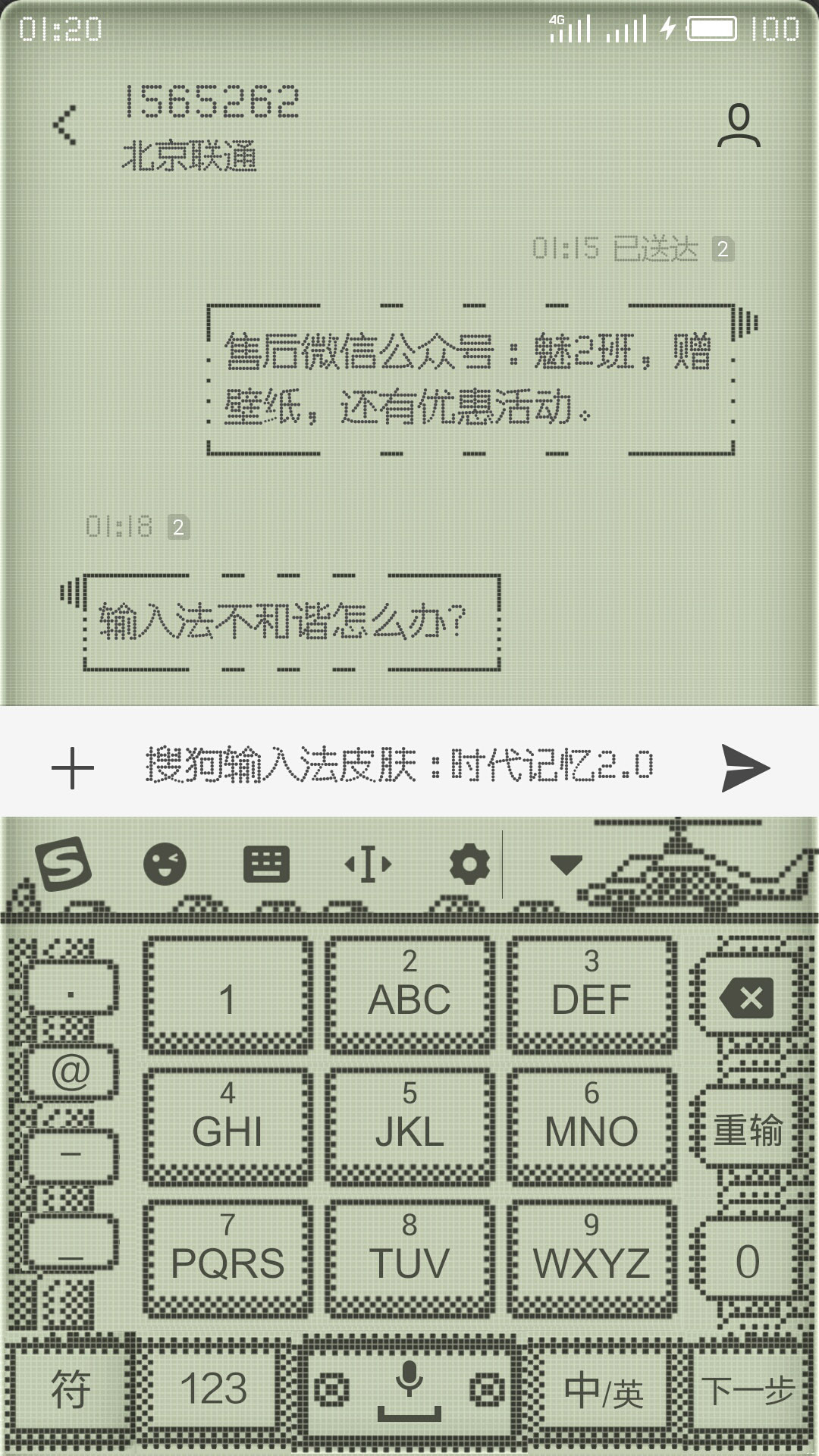Image resolution: width=819 pixels, height=1456 pixels.
Task: Hide the keyboard with down arrow
Action: [566, 864]
